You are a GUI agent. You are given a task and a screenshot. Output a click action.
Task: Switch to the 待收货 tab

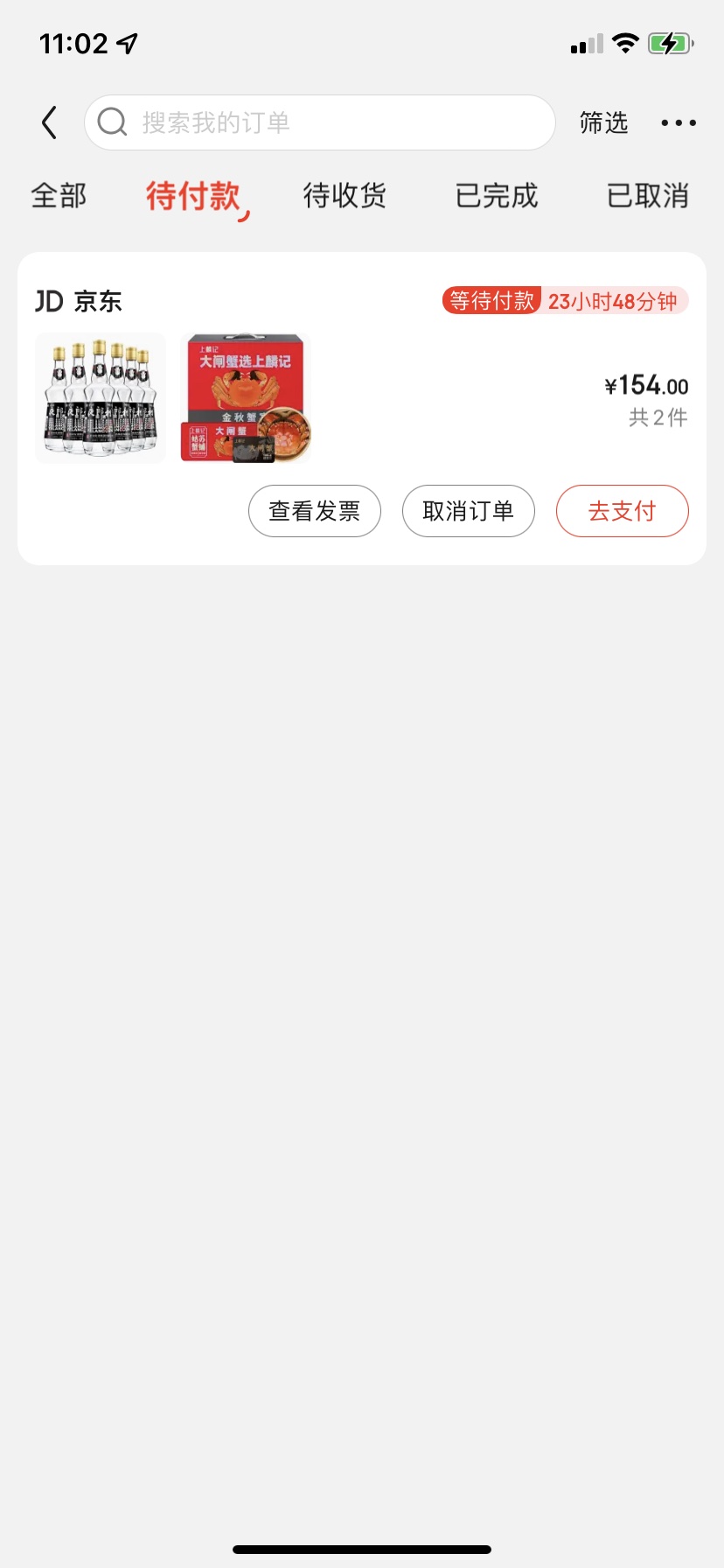pyautogui.click(x=345, y=195)
